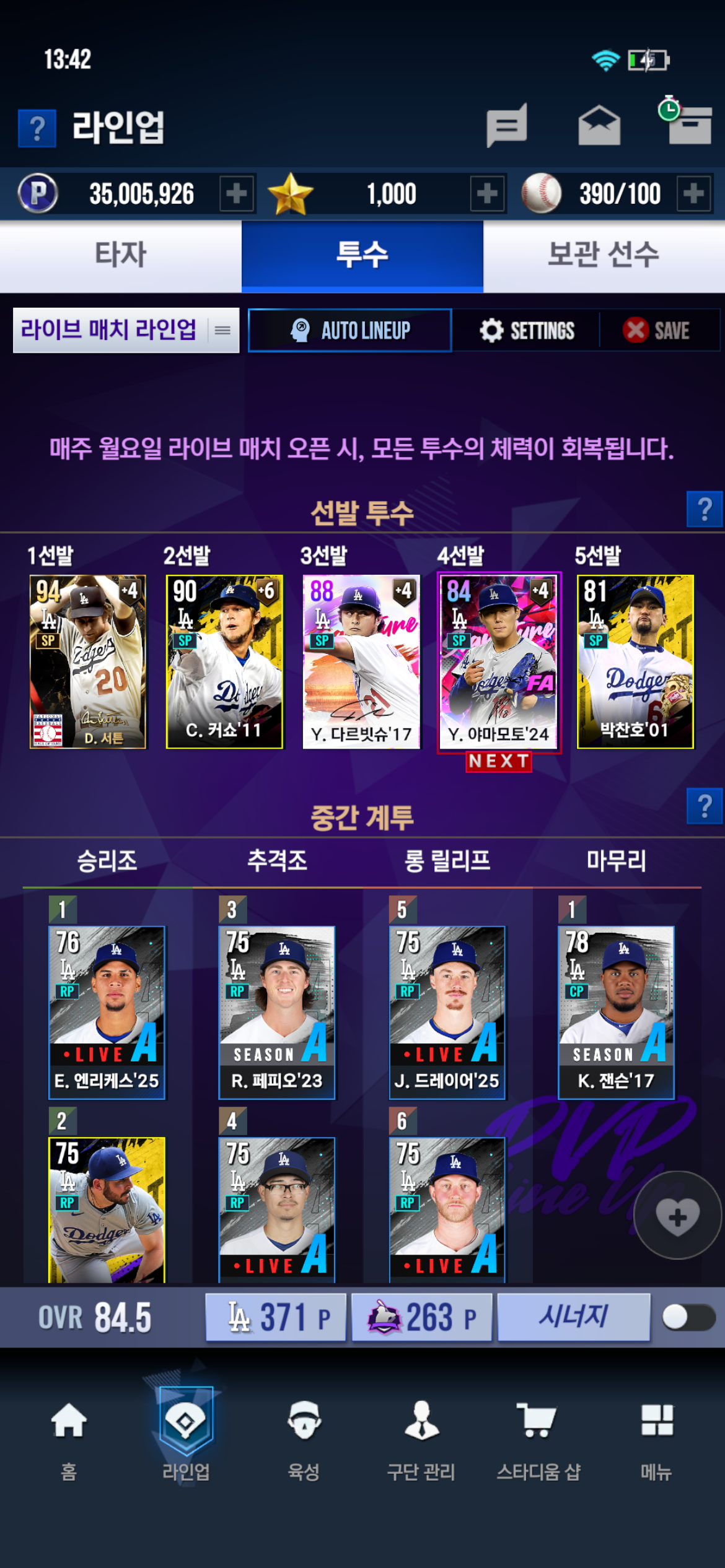
Task: Select Y. 야마모토'24 pitcher card
Action: (499, 661)
